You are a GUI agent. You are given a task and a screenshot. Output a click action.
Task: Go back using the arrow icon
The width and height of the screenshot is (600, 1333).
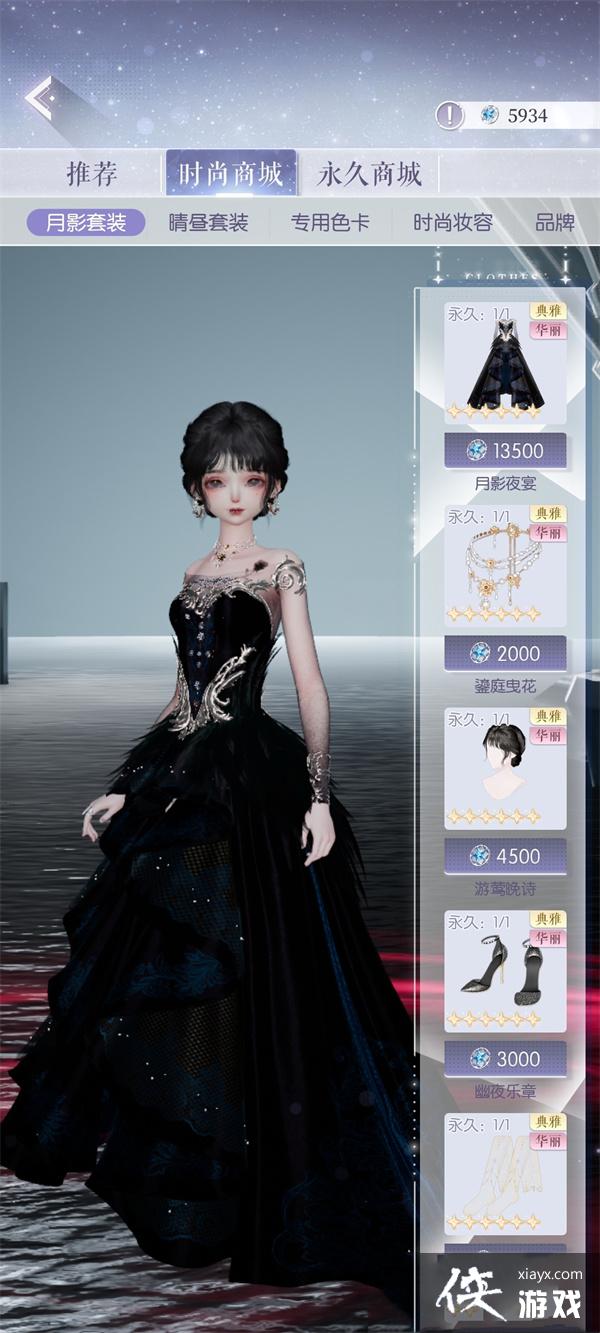point(44,100)
